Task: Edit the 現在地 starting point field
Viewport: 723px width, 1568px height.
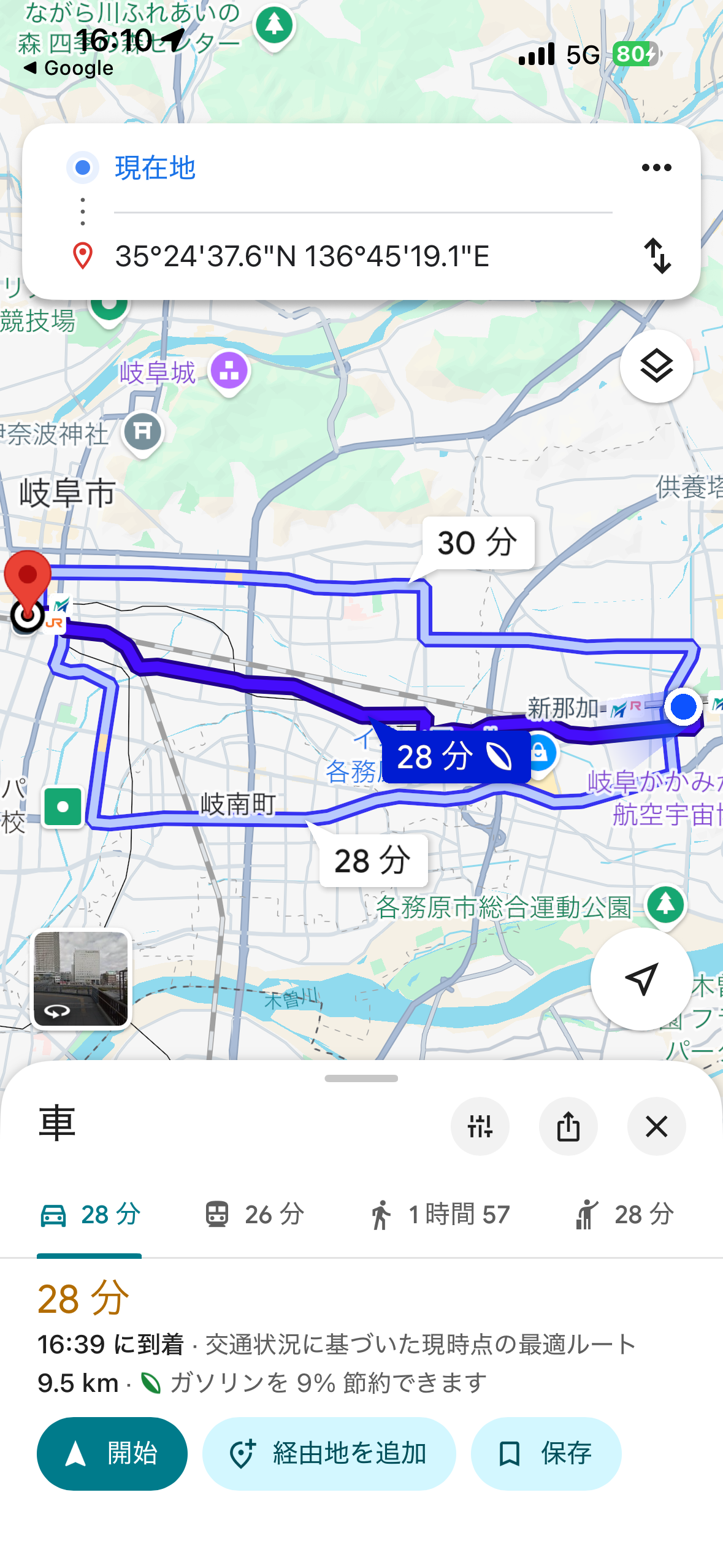Action: coord(362,167)
